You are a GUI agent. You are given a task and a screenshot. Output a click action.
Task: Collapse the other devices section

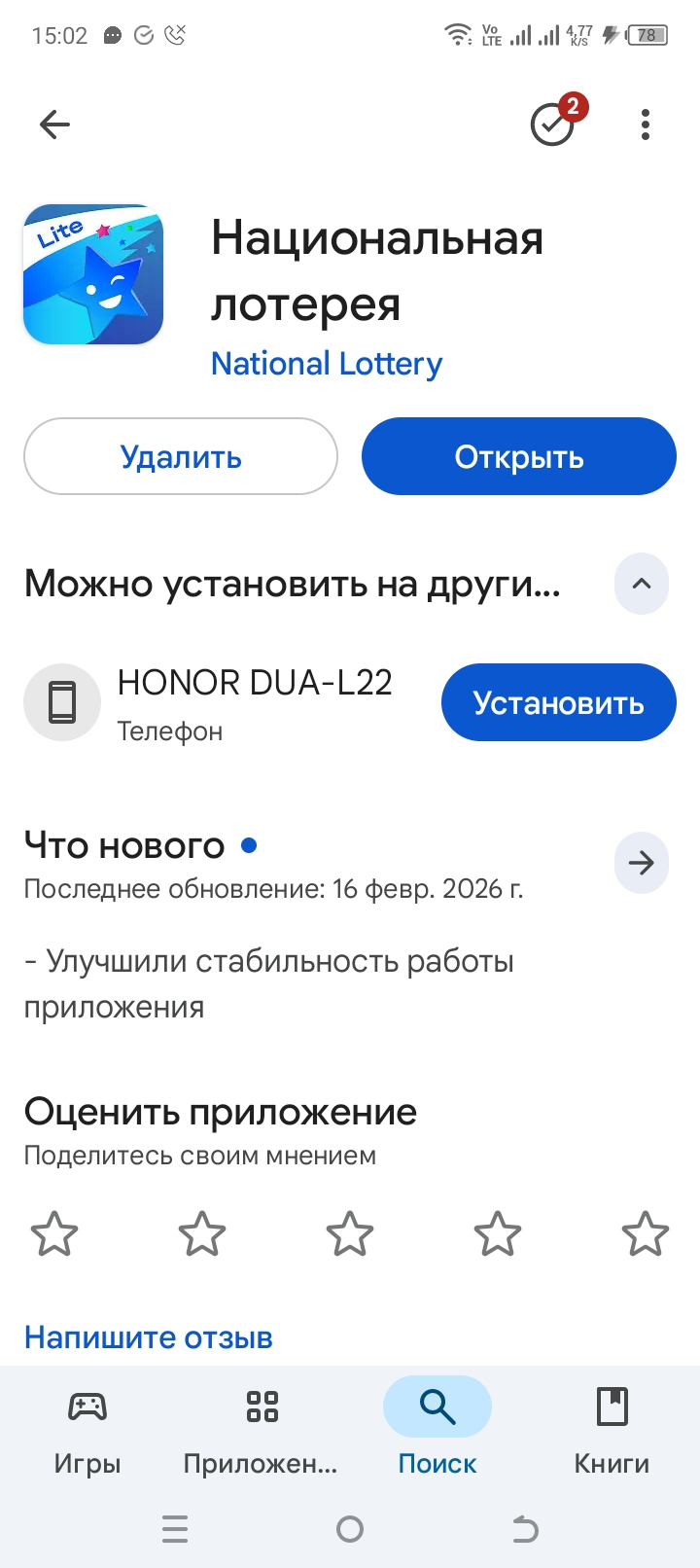[x=641, y=584]
